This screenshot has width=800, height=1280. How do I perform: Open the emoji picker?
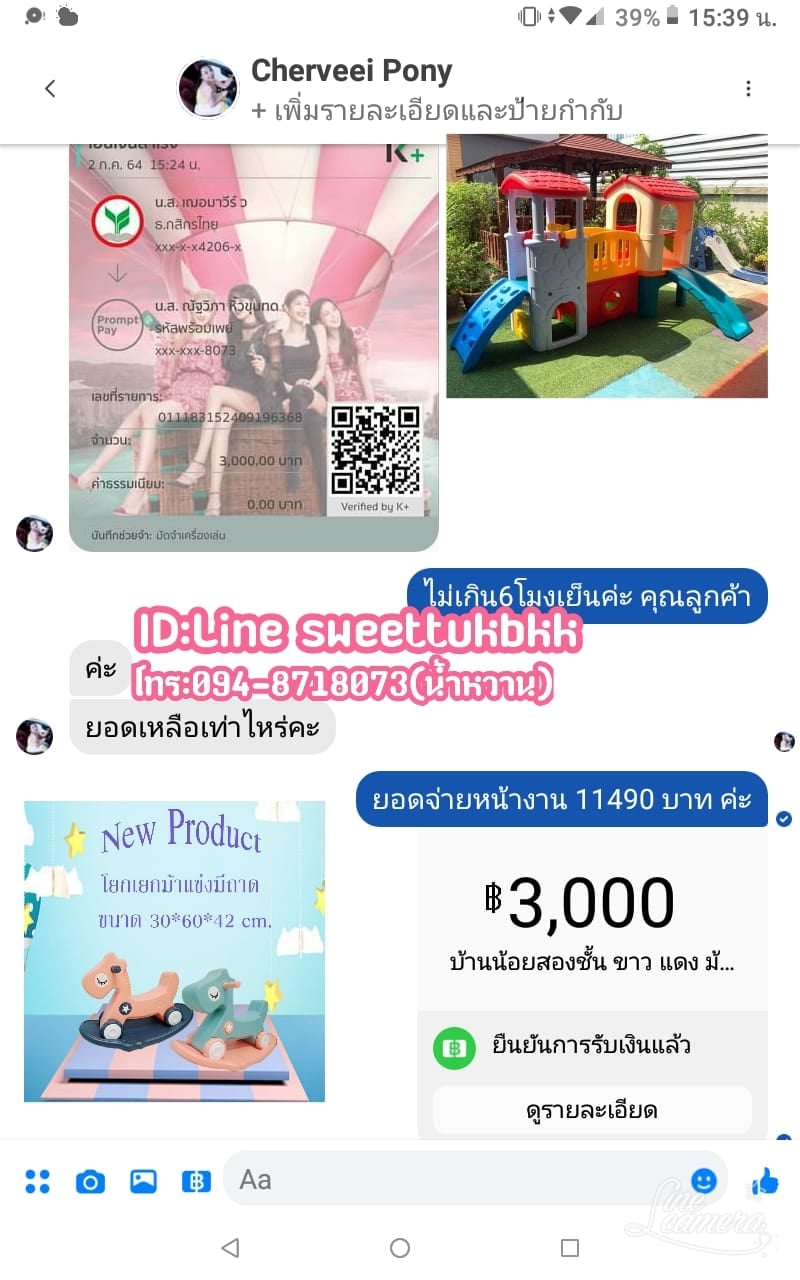pos(704,1181)
